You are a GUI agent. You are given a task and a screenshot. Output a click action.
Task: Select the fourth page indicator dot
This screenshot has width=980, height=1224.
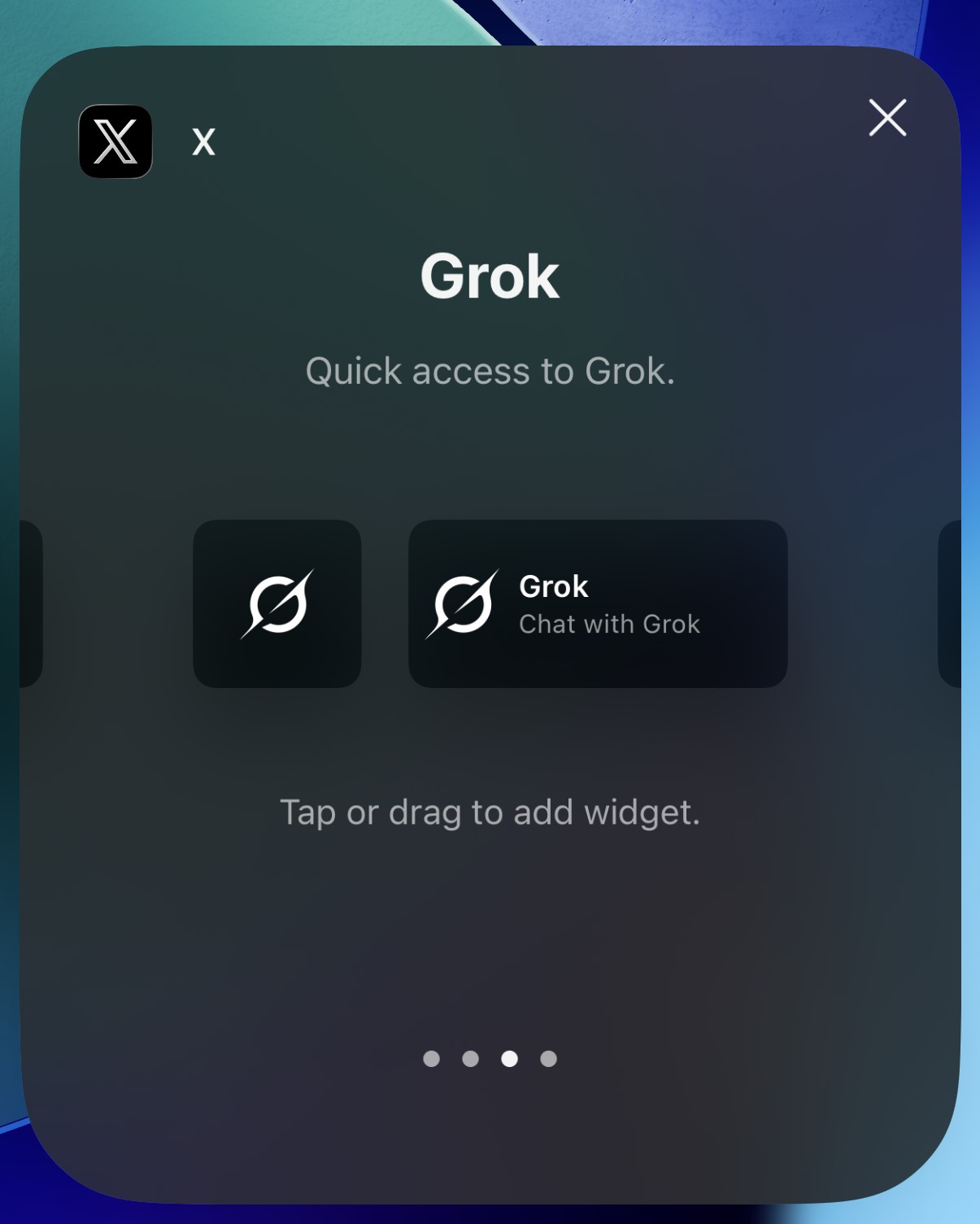pos(549,1060)
